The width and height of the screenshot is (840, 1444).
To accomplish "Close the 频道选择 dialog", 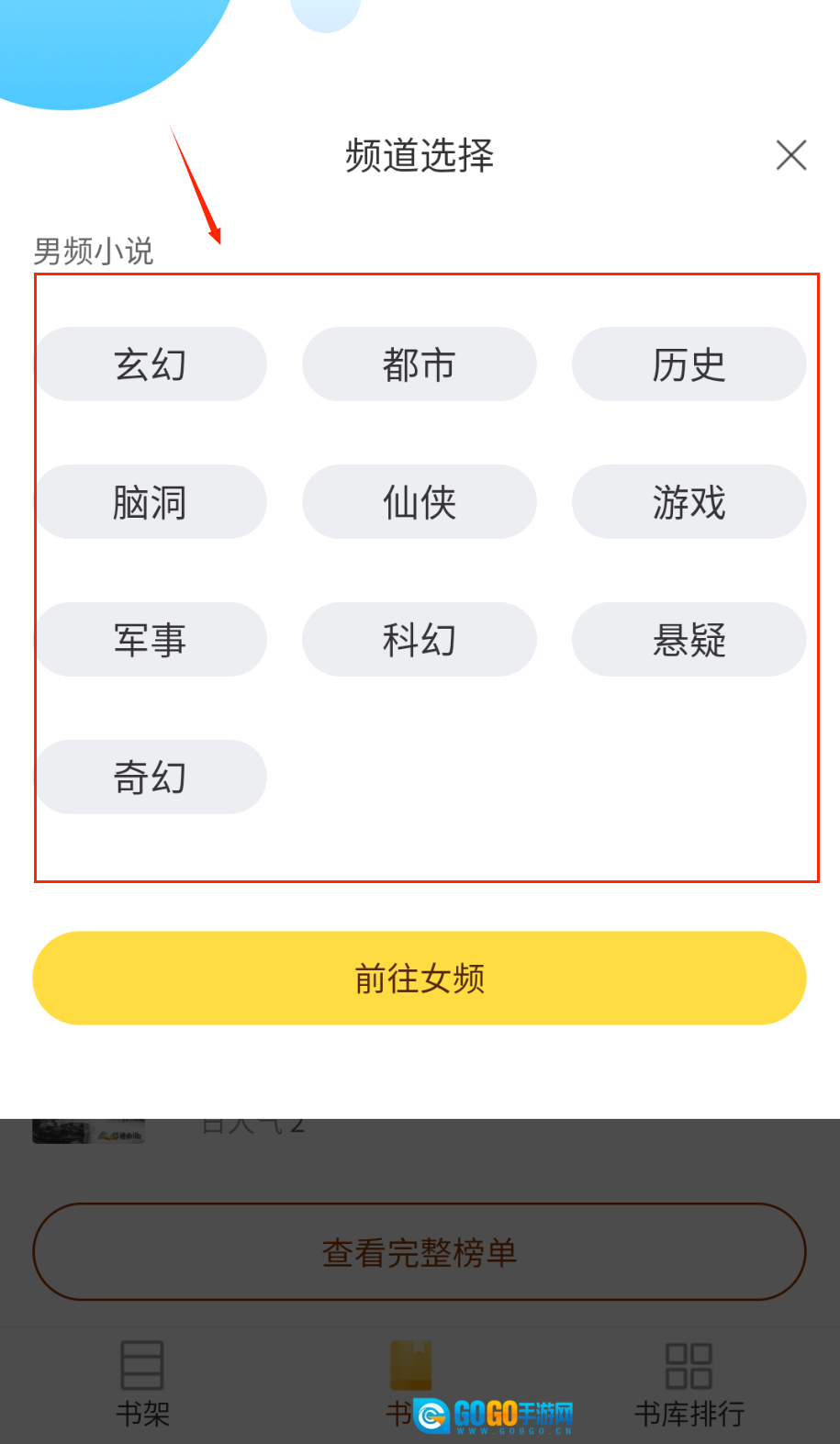I will 790,155.
